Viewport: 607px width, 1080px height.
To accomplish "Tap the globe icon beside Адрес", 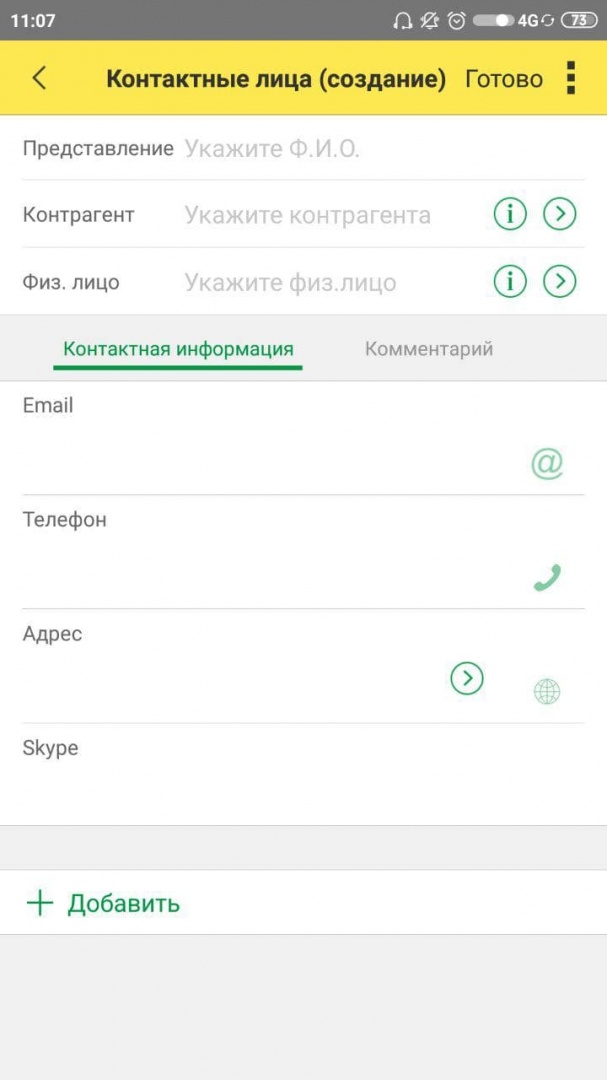I will [547, 691].
